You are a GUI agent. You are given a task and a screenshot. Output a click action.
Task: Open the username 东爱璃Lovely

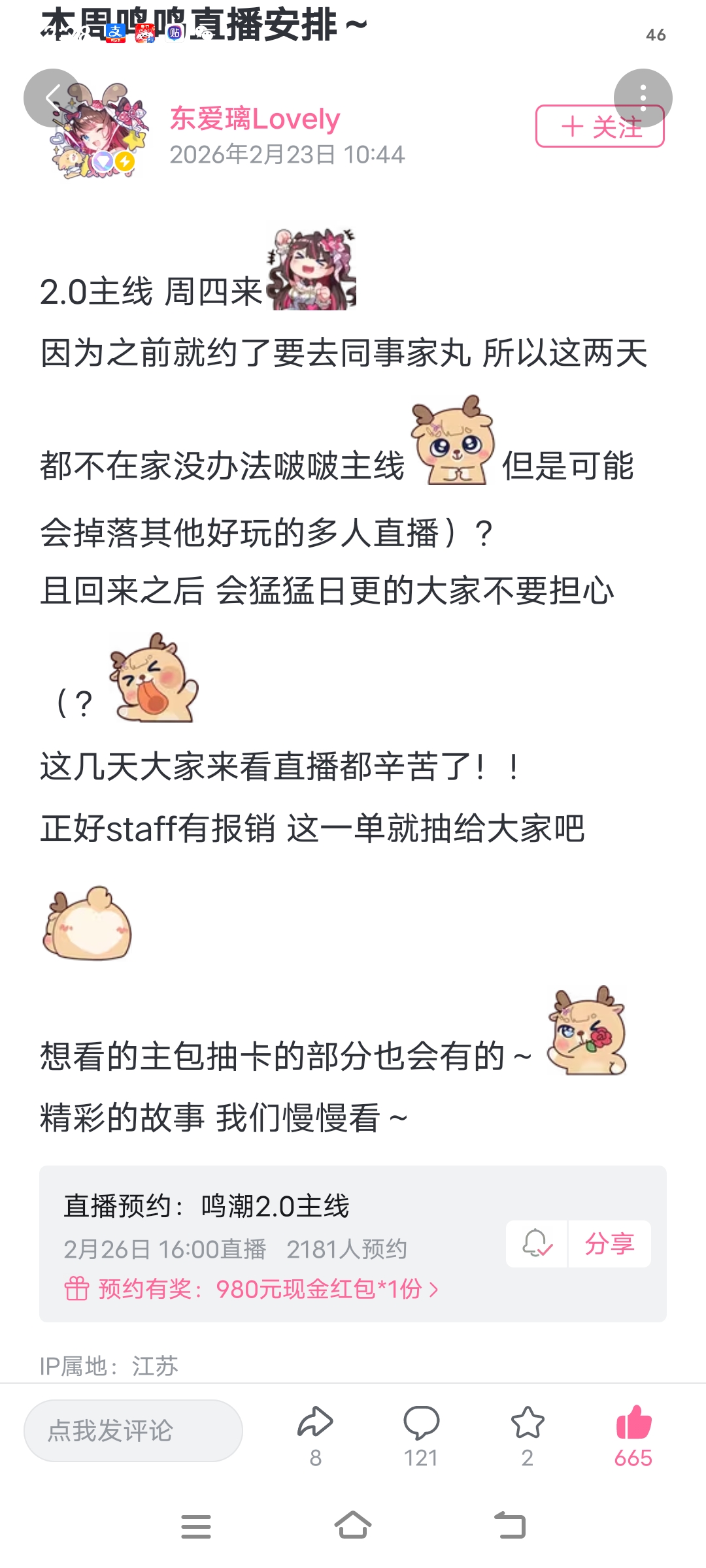(x=255, y=119)
